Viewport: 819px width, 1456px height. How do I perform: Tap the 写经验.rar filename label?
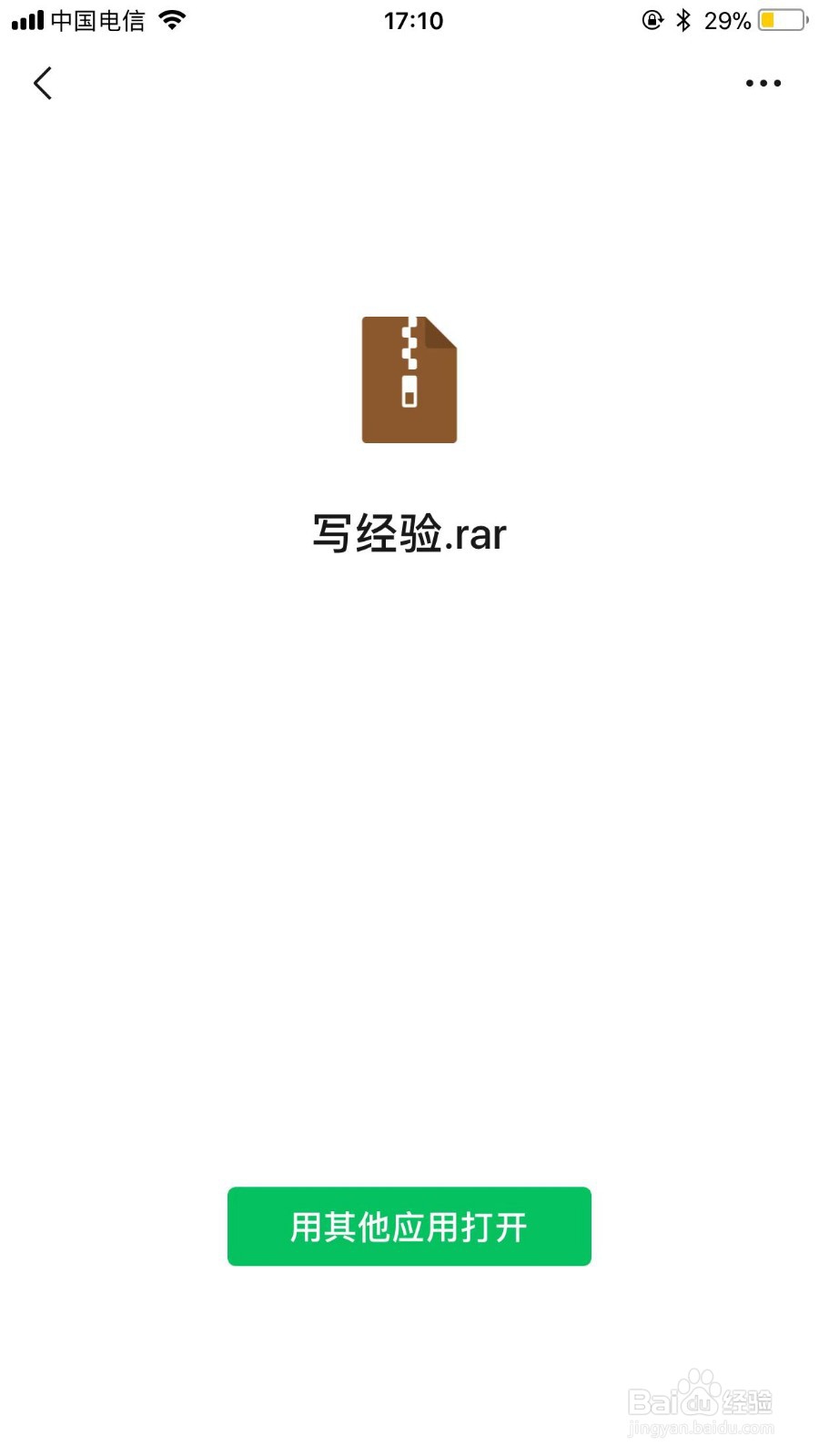click(409, 533)
